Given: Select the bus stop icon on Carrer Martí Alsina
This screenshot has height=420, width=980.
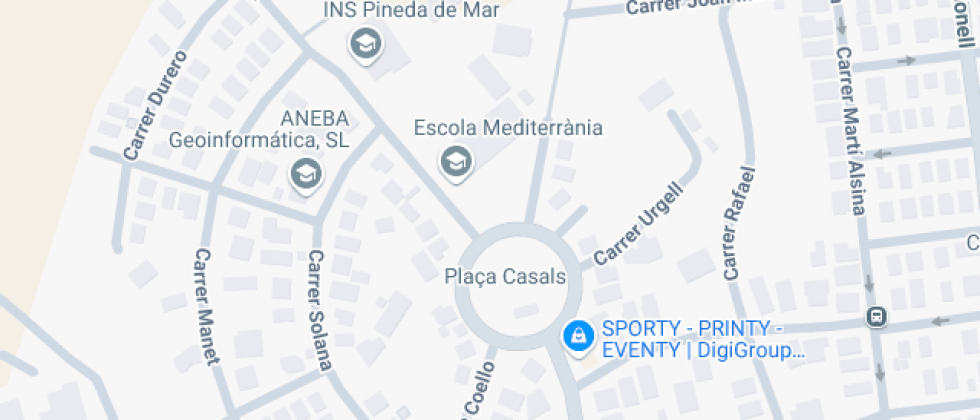Looking at the screenshot, I should (876, 317).
